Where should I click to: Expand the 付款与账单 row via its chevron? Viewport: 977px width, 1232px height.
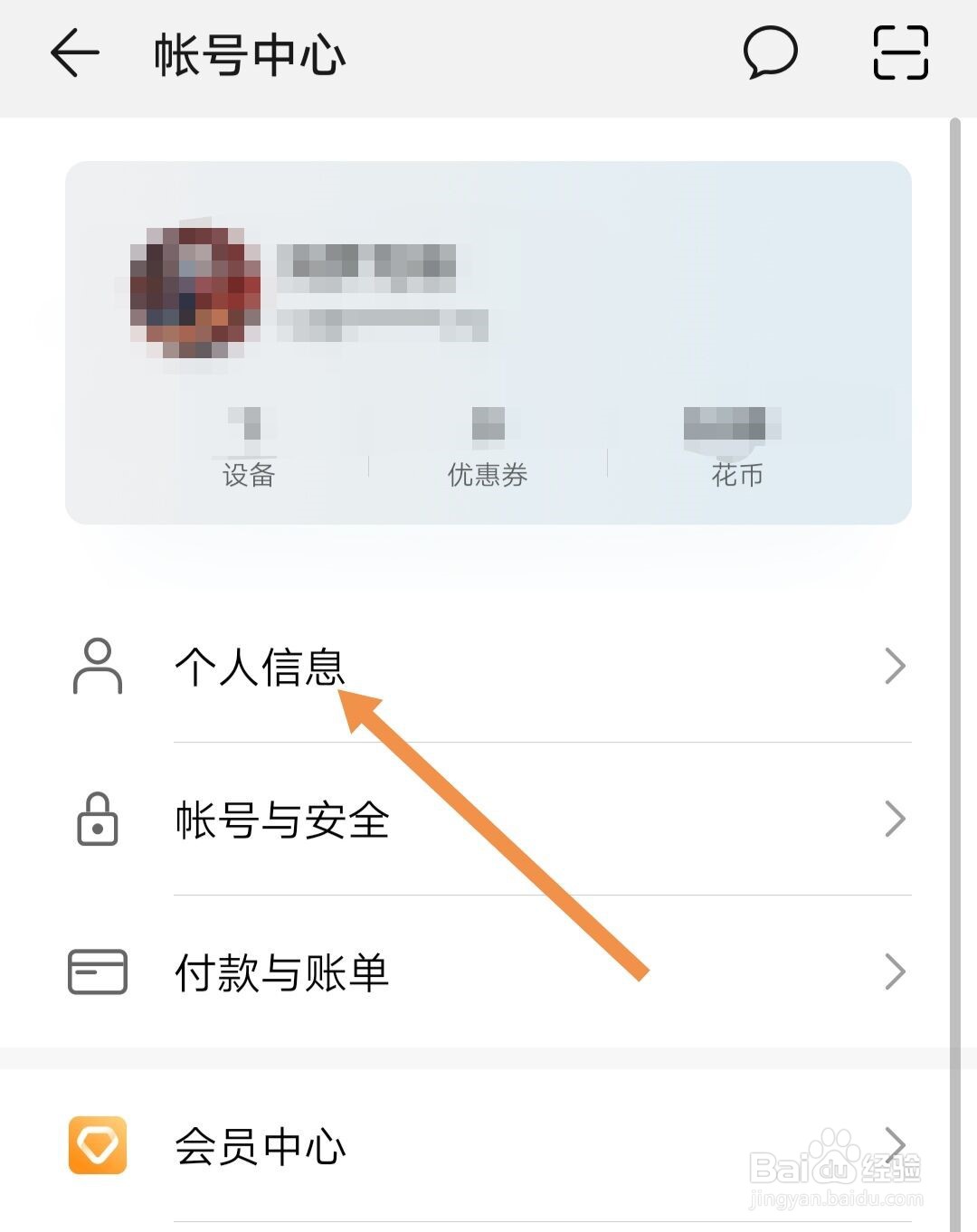pyautogui.click(x=896, y=971)
